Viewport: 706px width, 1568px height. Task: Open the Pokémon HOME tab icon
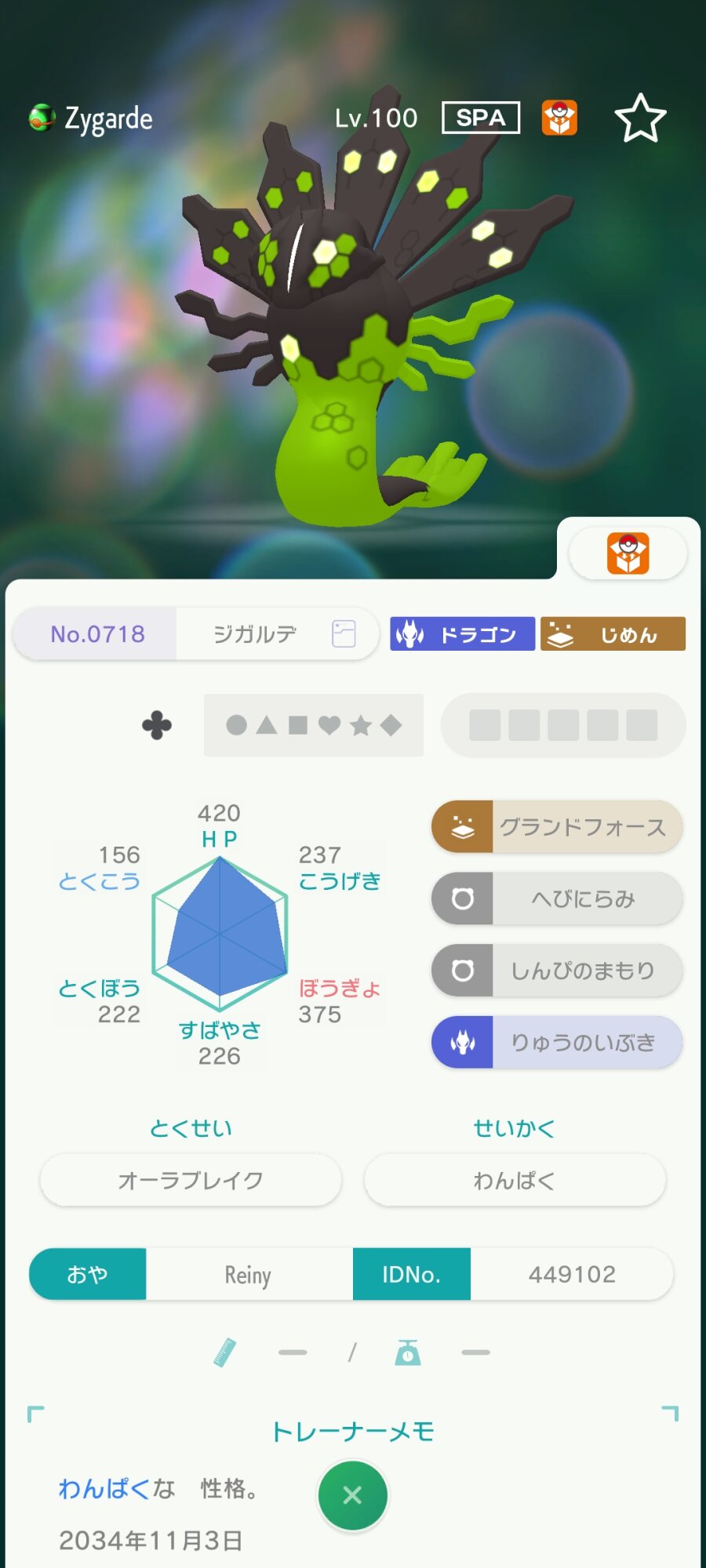(x=628, y=554)
